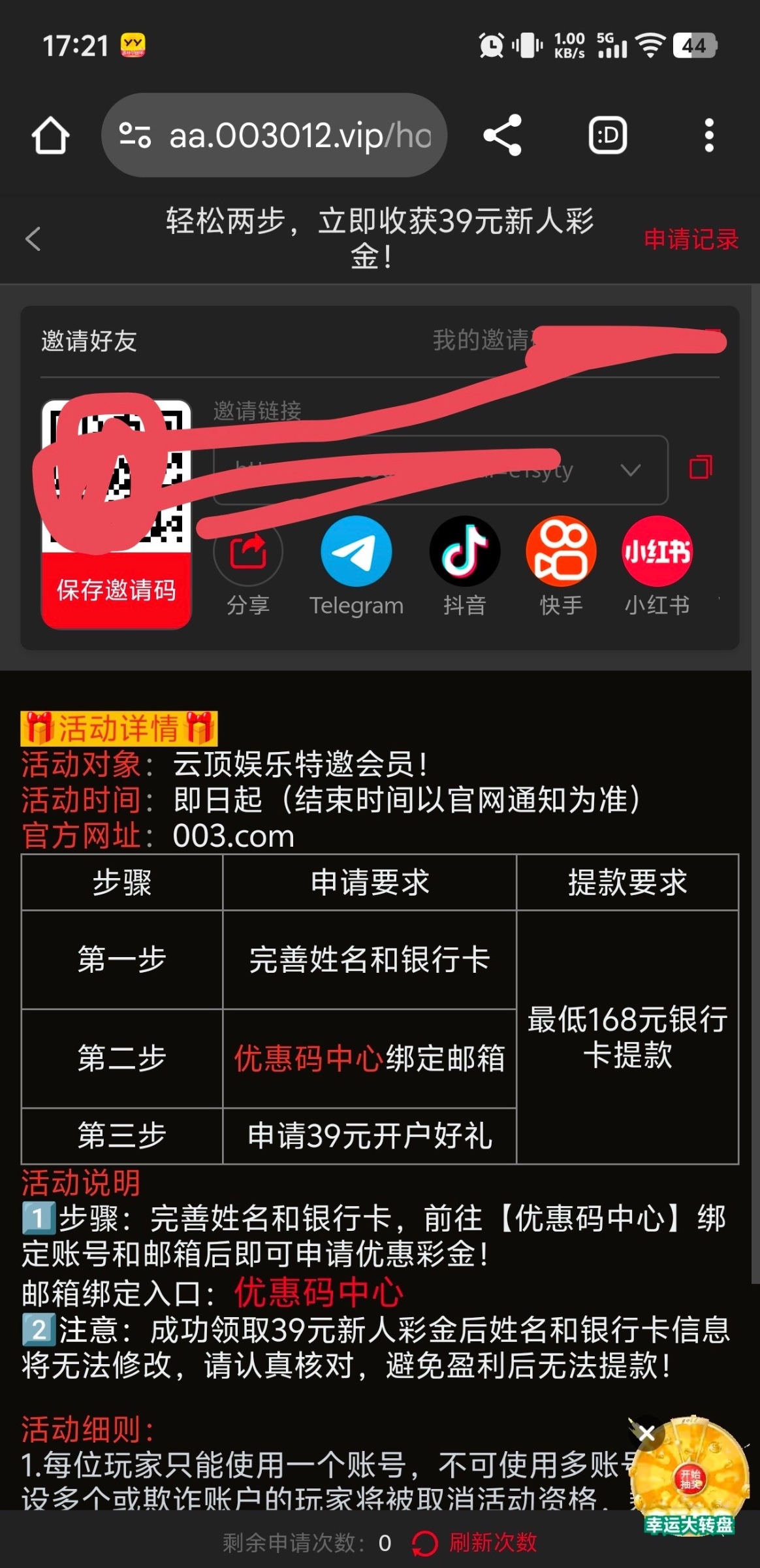Share invite to 抖音

pos(464,552)
